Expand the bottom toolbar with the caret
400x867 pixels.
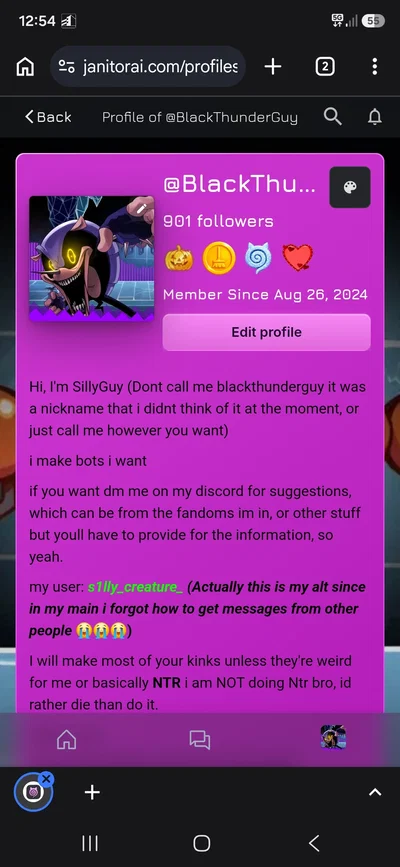[375, 792]
